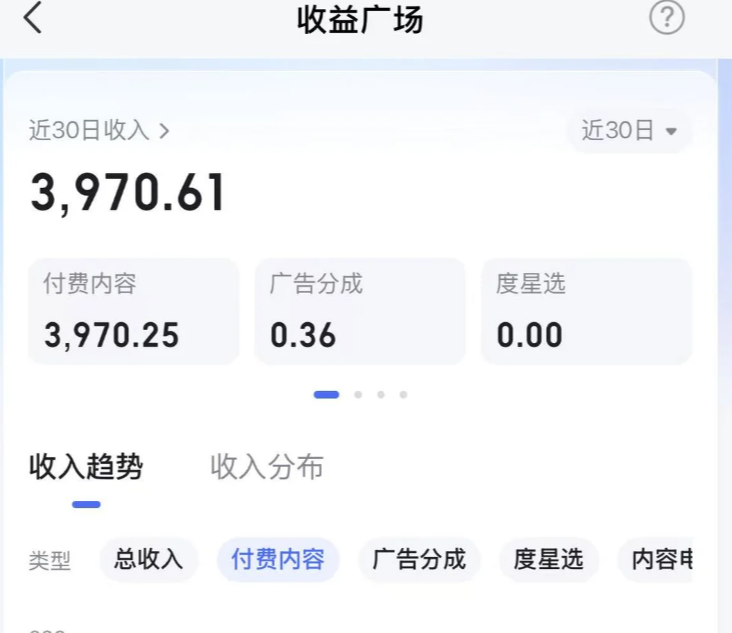
Task: Open the 付费内容 3,970.25 card
Action: 134,311
